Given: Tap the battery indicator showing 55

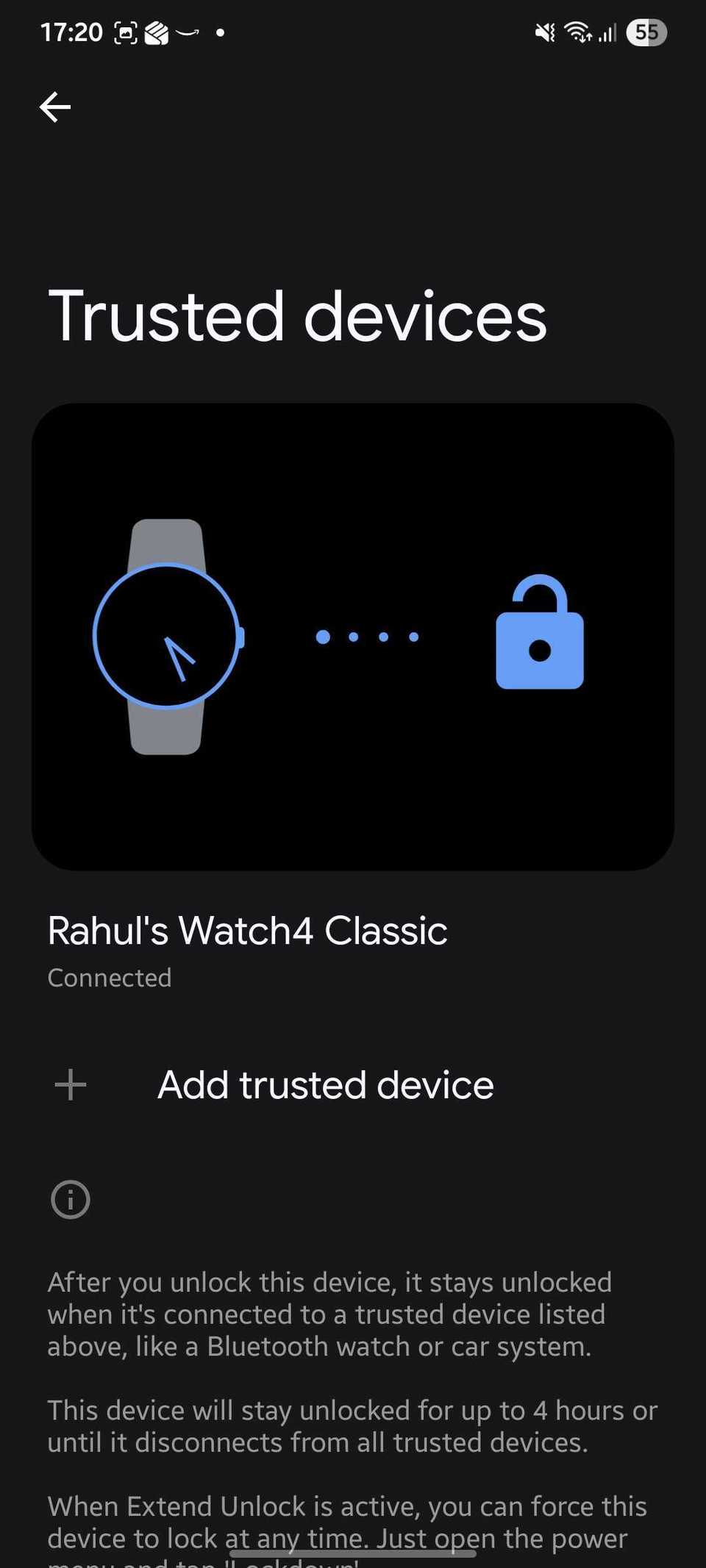Looking at the screenshot, I should click(646, 32).
